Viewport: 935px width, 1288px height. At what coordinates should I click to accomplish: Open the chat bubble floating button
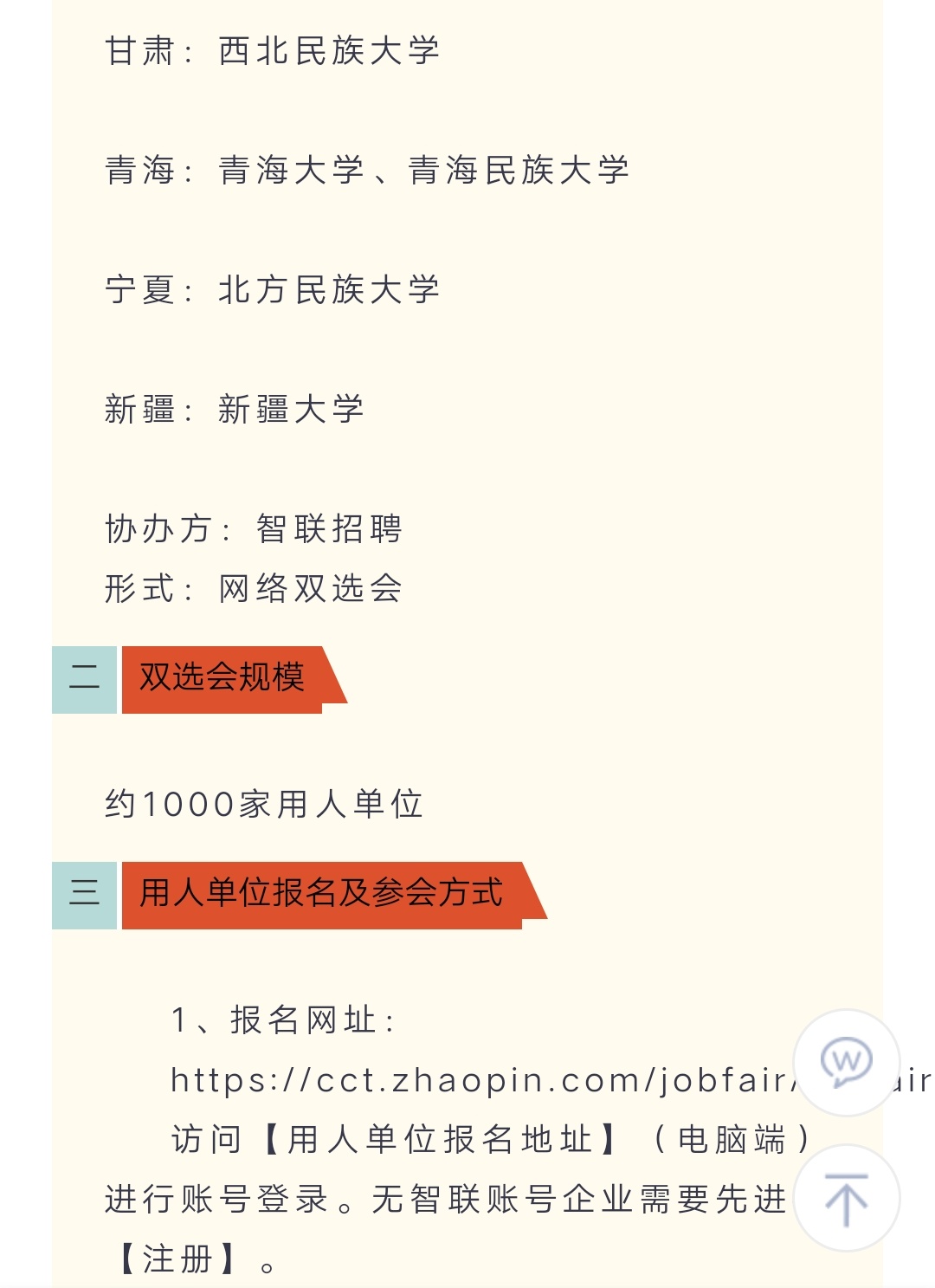(x=846, y=1062)
